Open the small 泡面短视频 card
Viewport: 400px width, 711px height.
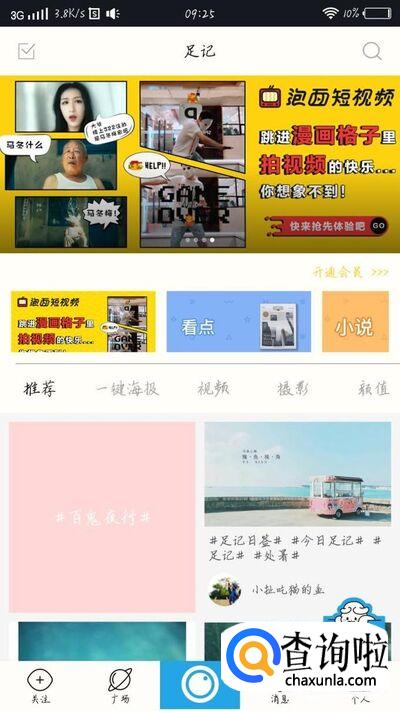pos(83,321)
